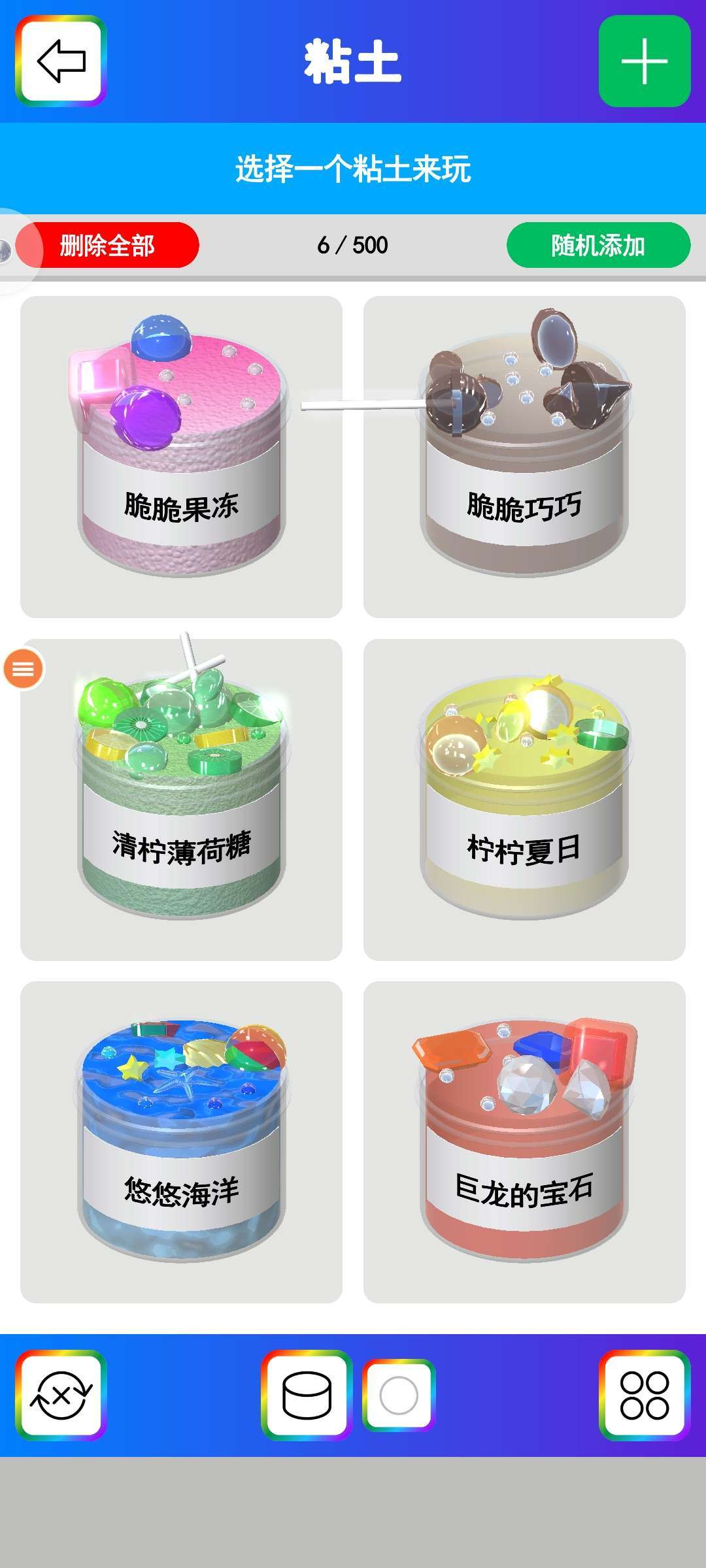Pick the 巨龙的宝石 slime jar
This screenshot has width=706, height=1568.
pos(524,1141)
